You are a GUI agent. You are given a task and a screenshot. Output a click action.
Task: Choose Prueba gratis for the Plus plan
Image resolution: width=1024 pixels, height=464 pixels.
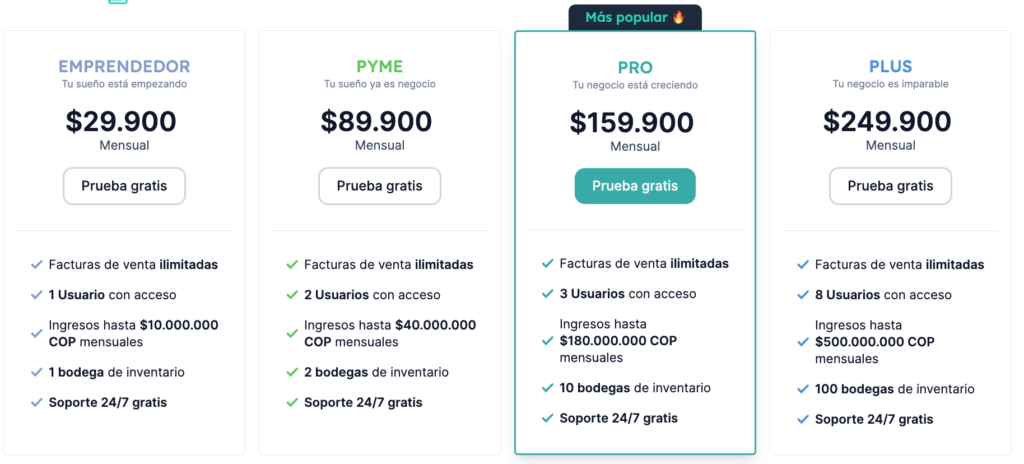pyautogui.click(x=890, y=186)
